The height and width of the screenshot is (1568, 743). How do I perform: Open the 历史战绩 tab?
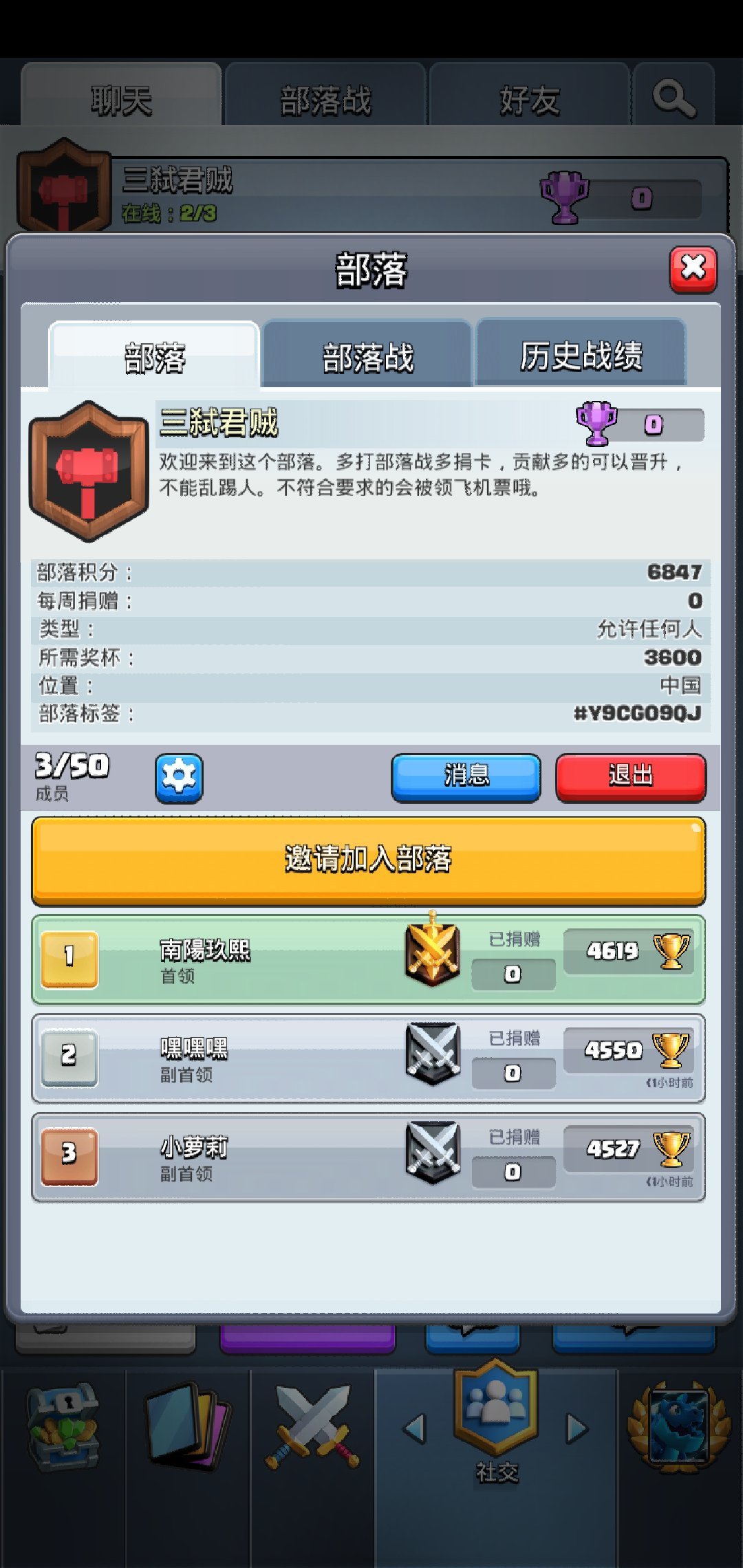(x=581, y=356)
